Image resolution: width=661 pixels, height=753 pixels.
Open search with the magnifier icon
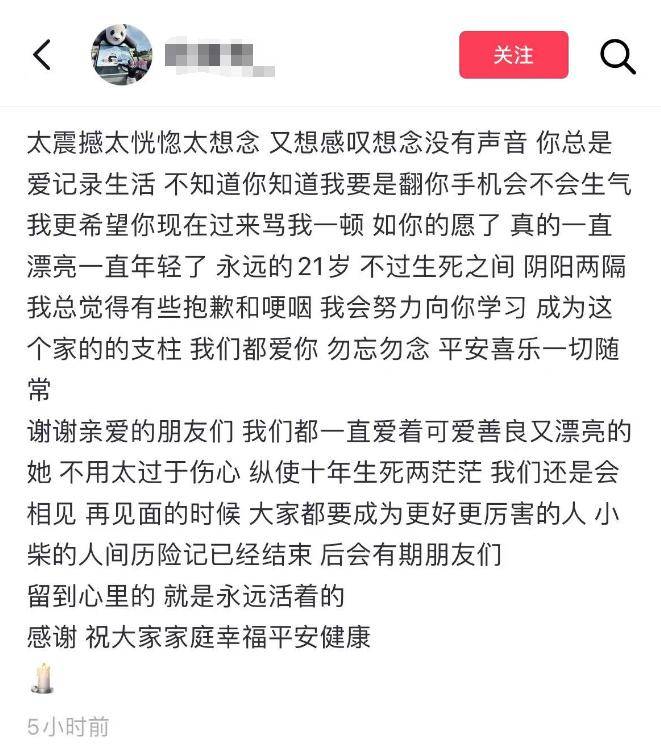click(x=617, y=56)
